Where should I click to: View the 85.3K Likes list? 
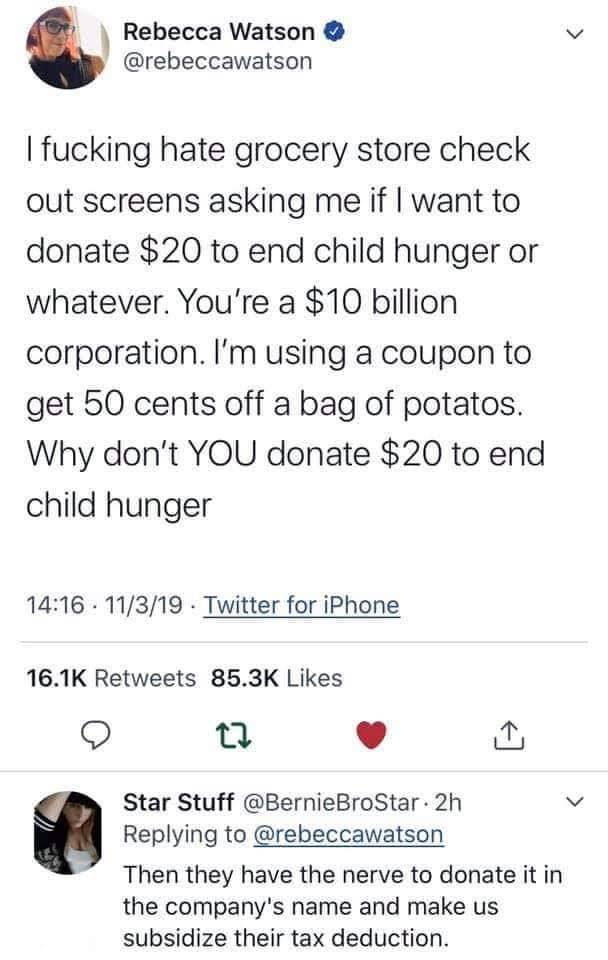pyautogui.click(x=277, y=678)
